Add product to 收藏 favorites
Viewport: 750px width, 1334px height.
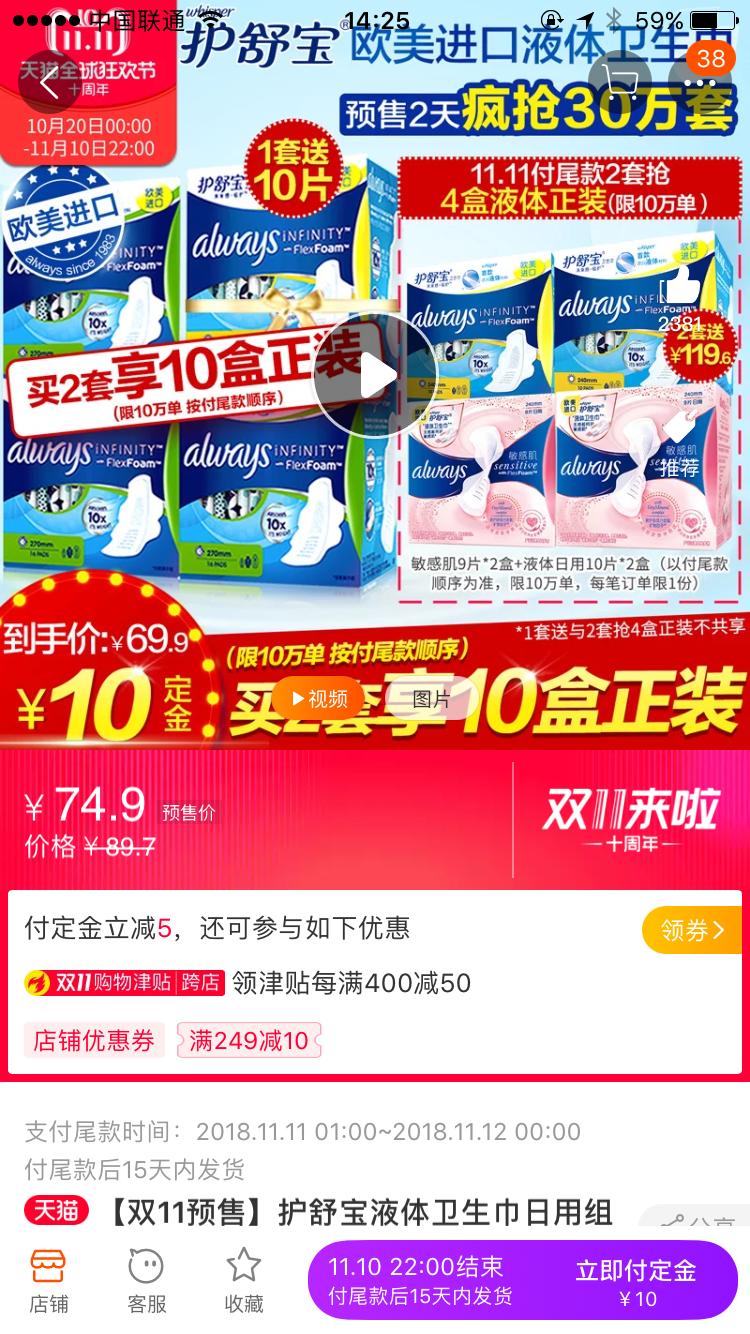coord(243,1280)
